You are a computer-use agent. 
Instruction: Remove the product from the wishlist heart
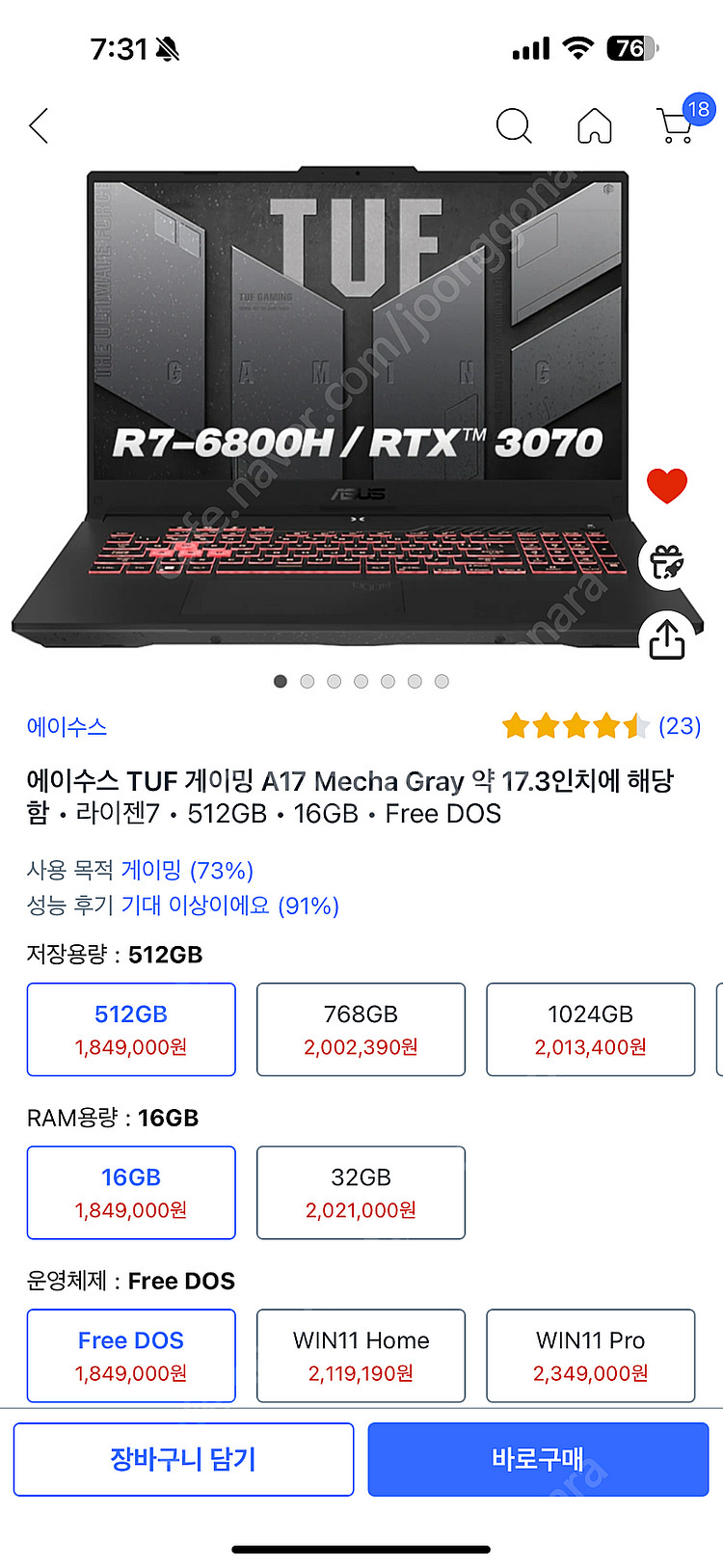coord(666,485)
